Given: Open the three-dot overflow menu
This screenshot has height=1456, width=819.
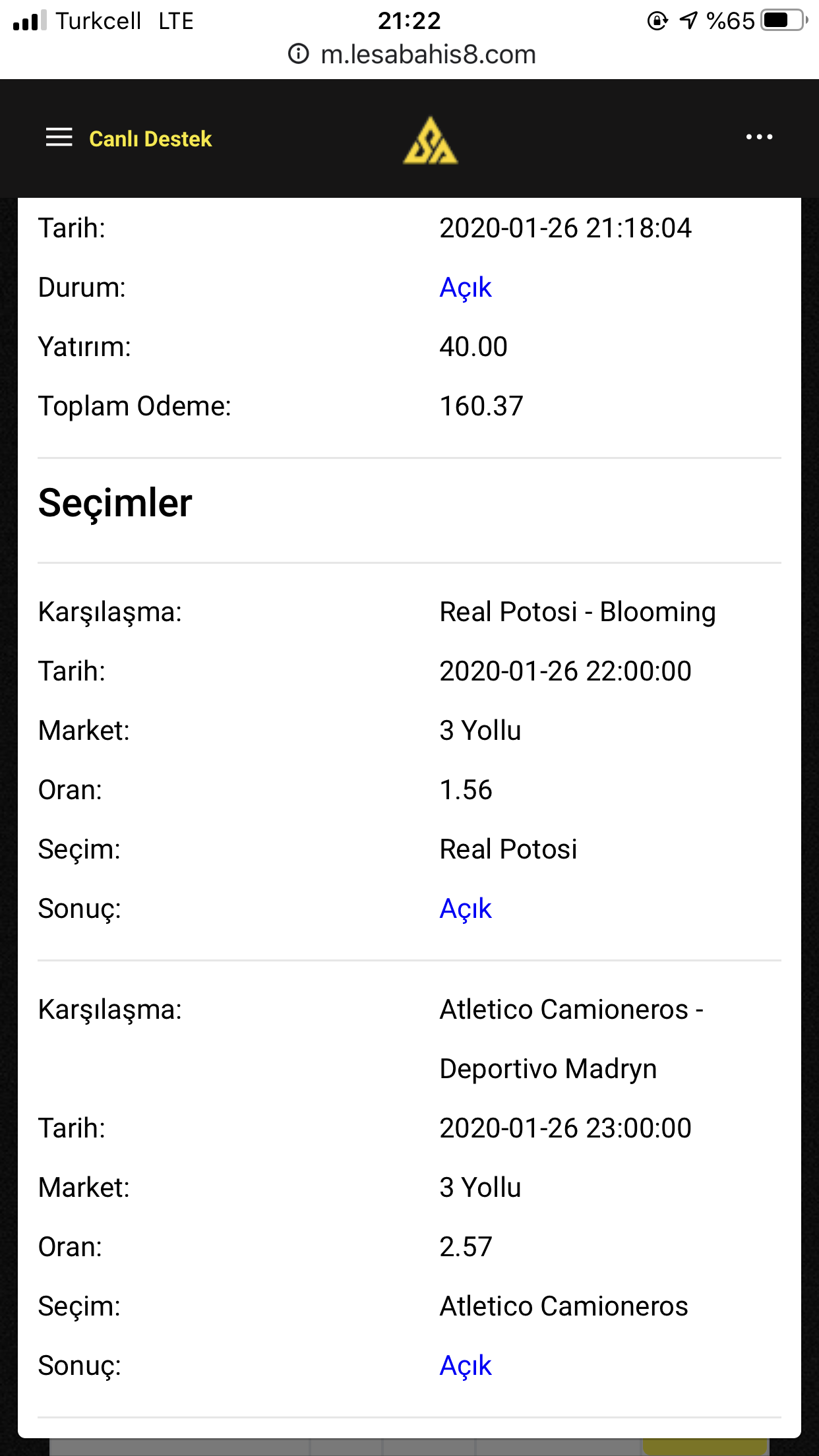Looking at the screenshot, I should click(x=759, y=137).
